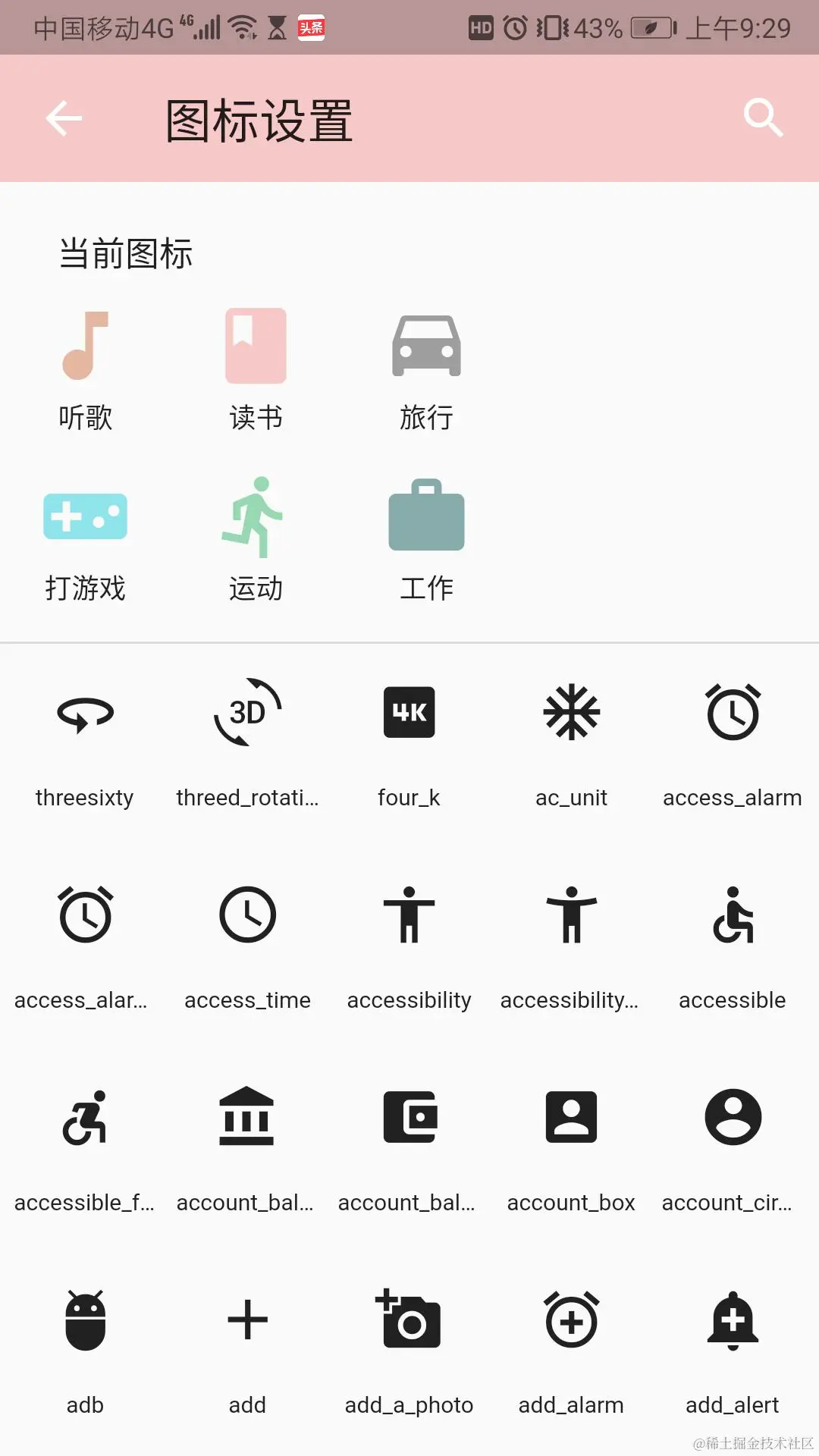The height and width of the screenshot is (1456, 819).
Task: Select the 打游戏 gamepad icon
Action: [86, 517]
